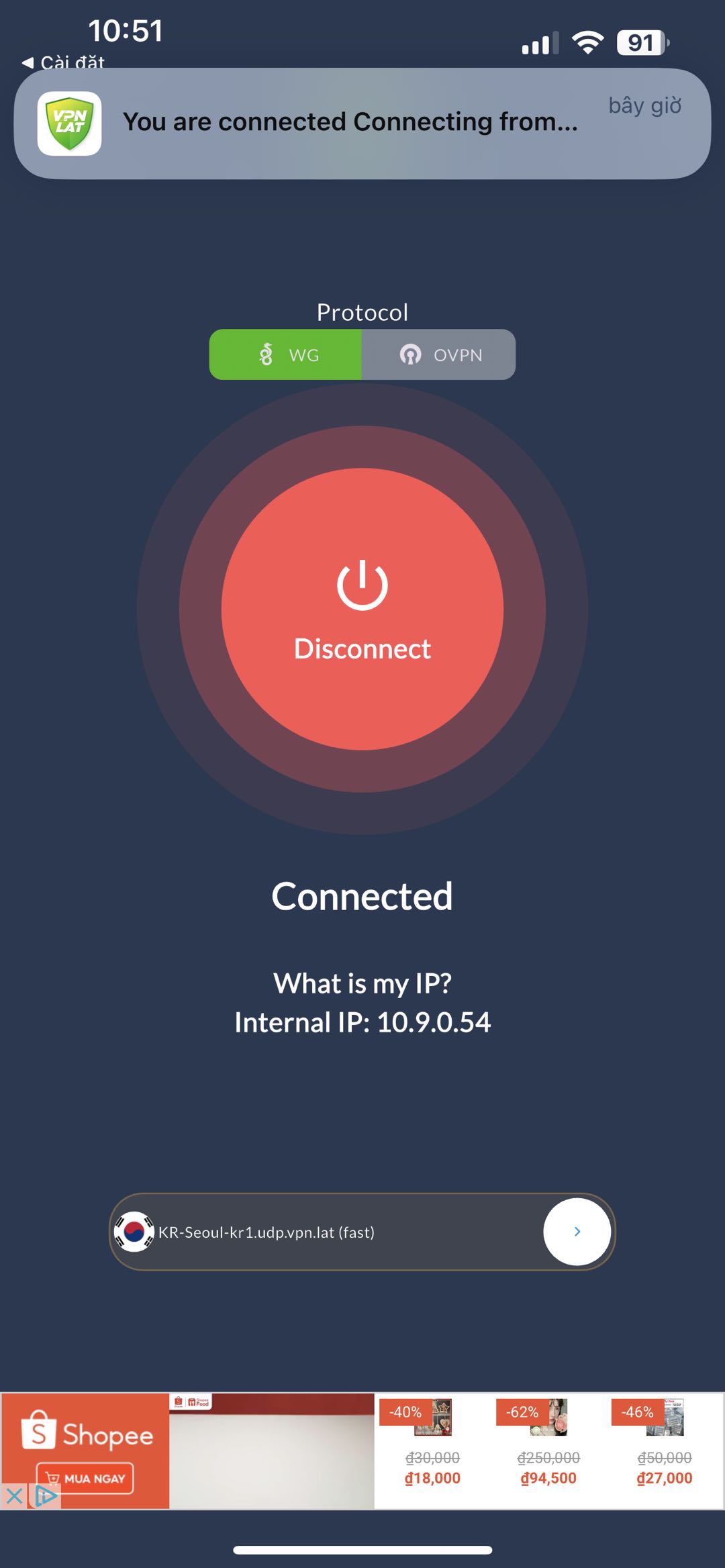Check What is my IP link
This screenshot has width=725, height=1568.
(362, 983)
